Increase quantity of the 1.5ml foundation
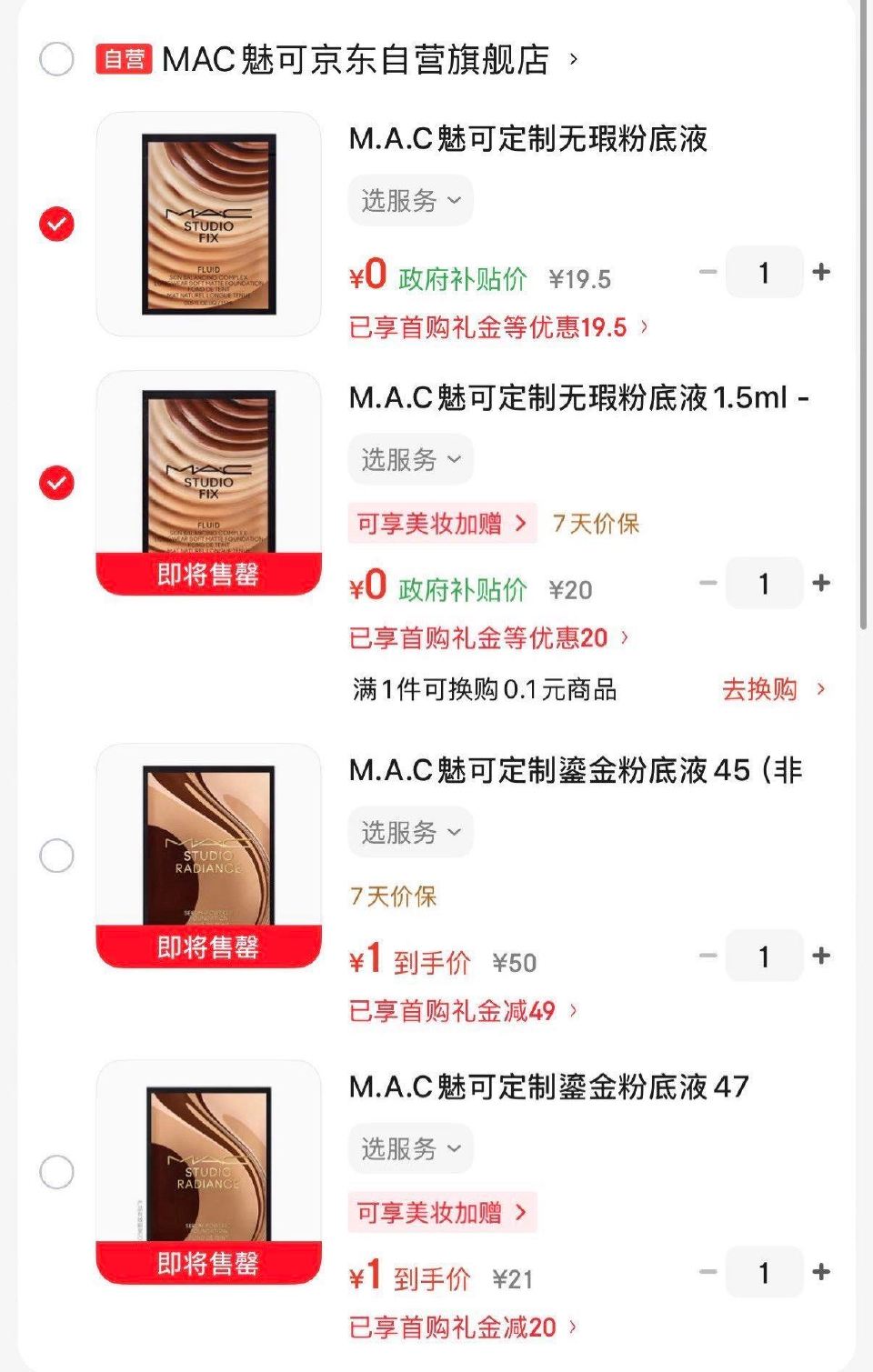Screen dimensions: 873x1372 pyautogui.click(x=823, y=583)
